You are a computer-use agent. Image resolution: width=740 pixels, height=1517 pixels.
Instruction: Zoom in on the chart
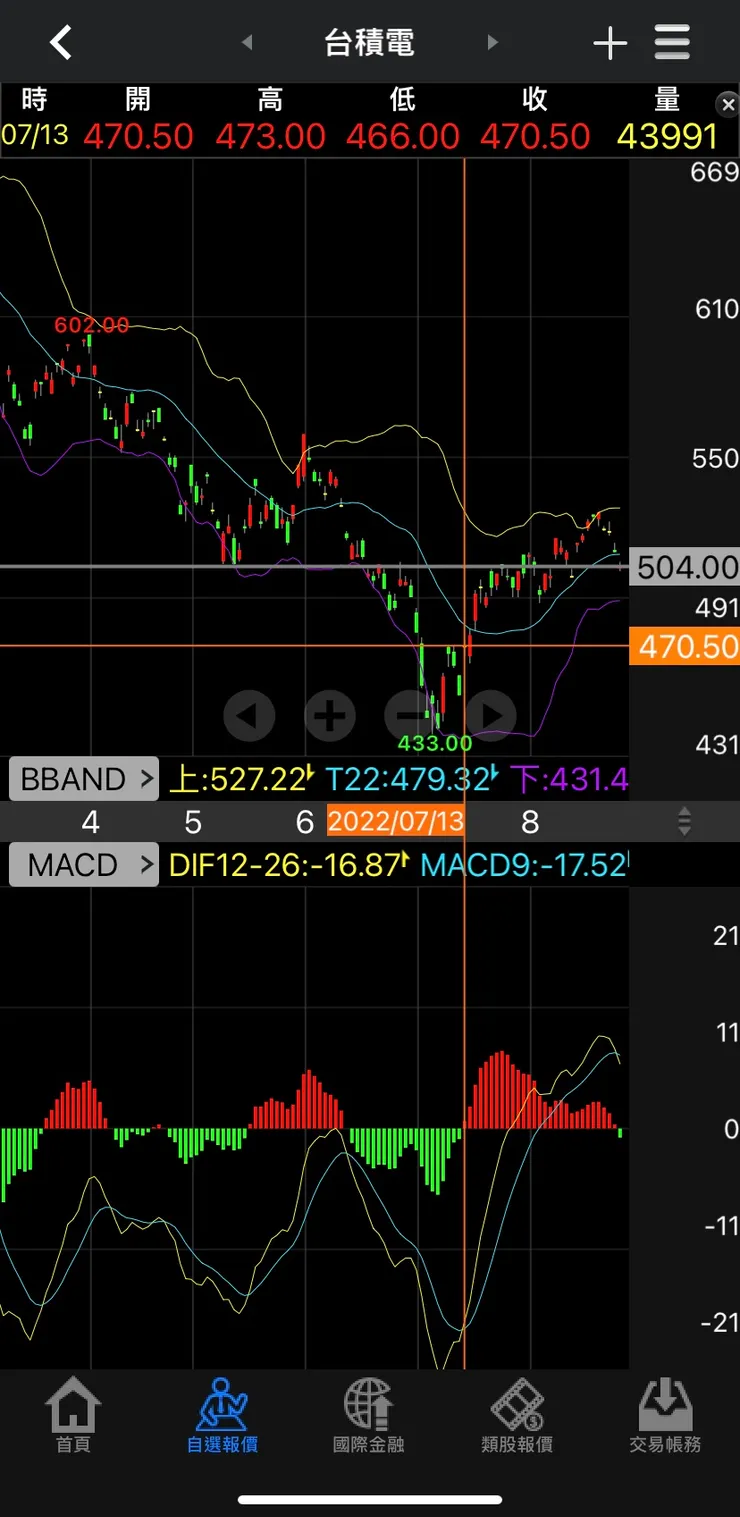330,715
